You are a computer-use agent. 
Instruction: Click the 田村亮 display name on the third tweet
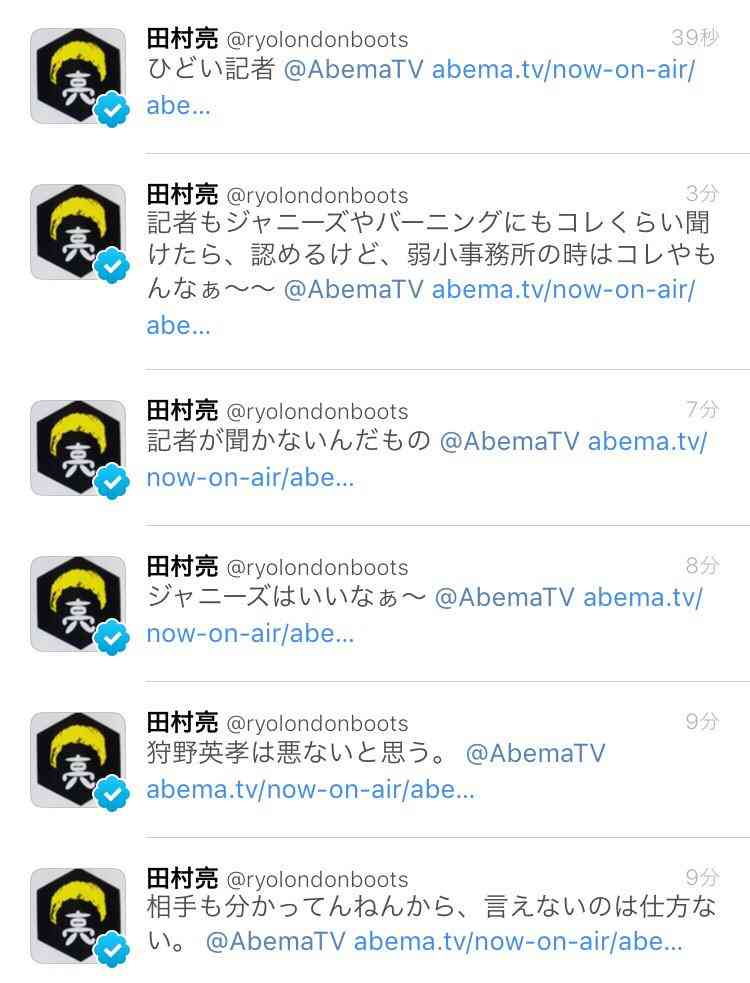pyautogui.click(x=182, y=410)
